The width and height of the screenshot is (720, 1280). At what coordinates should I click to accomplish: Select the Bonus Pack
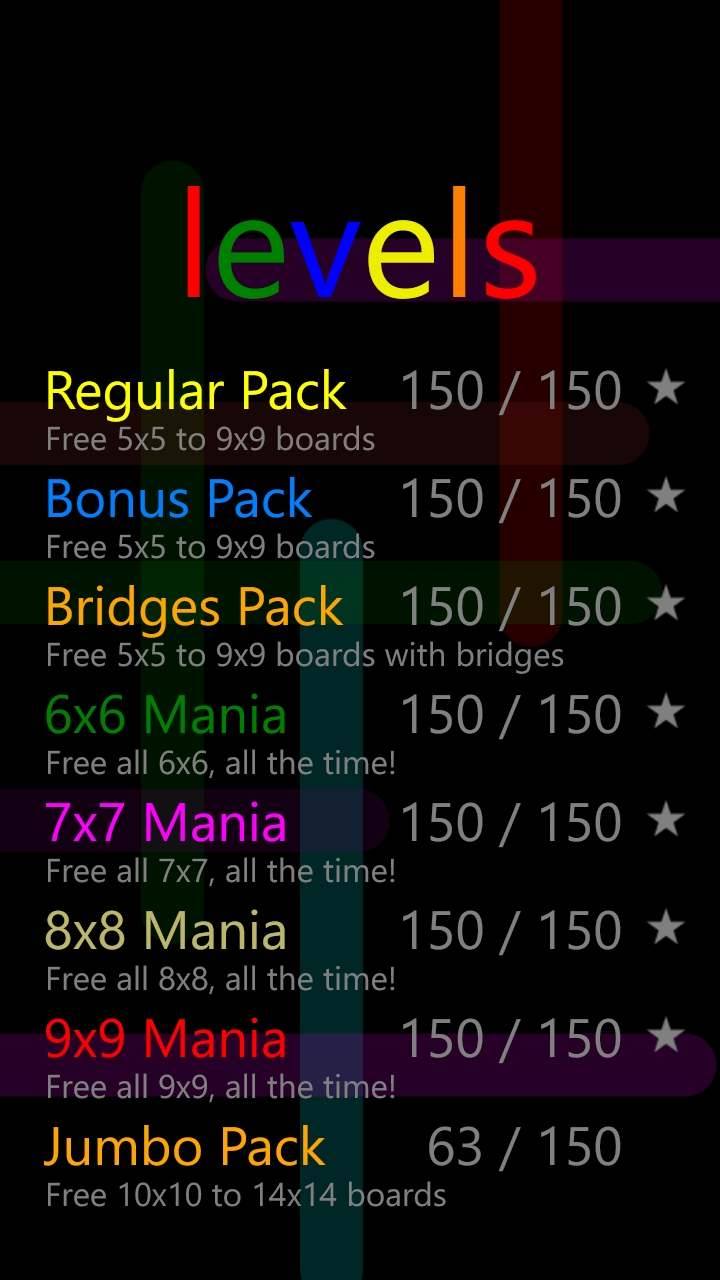tap(364, 517)
